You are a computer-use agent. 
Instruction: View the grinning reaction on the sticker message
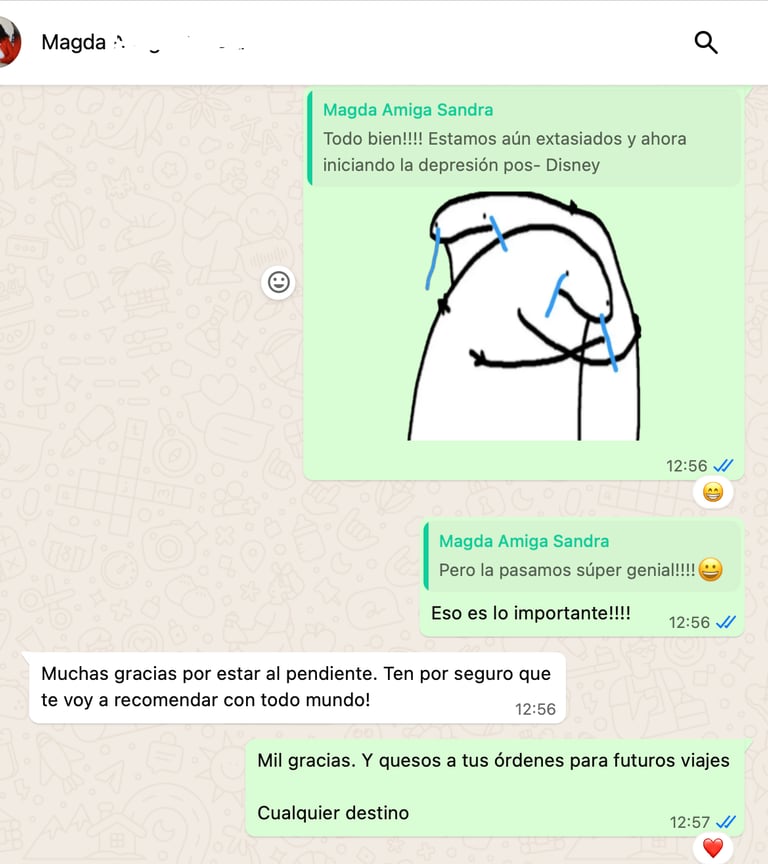coord(712,492)
